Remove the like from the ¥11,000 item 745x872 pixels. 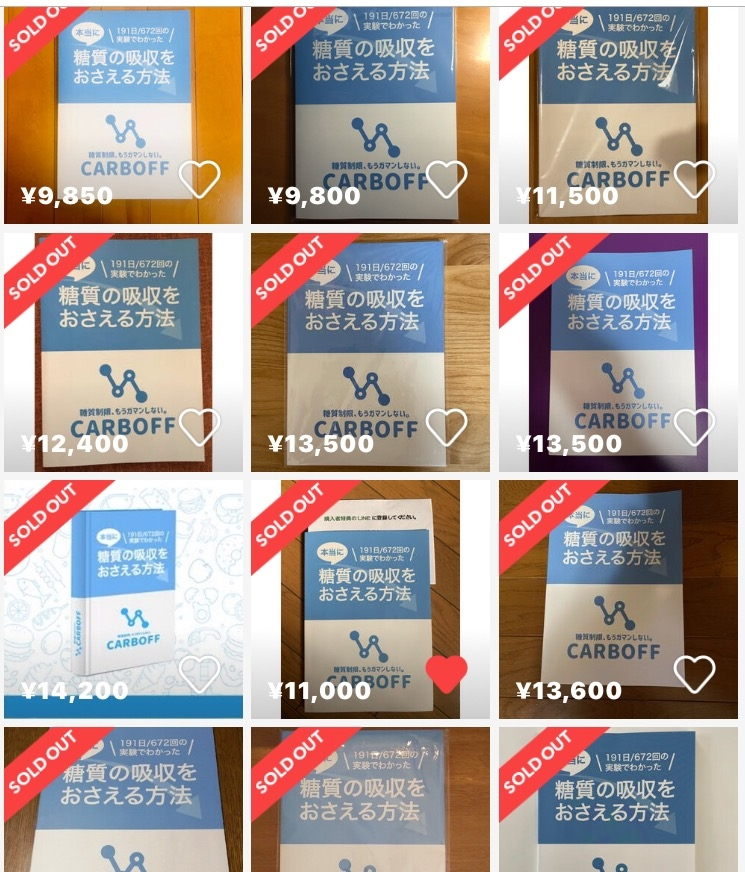click(446, 675)
